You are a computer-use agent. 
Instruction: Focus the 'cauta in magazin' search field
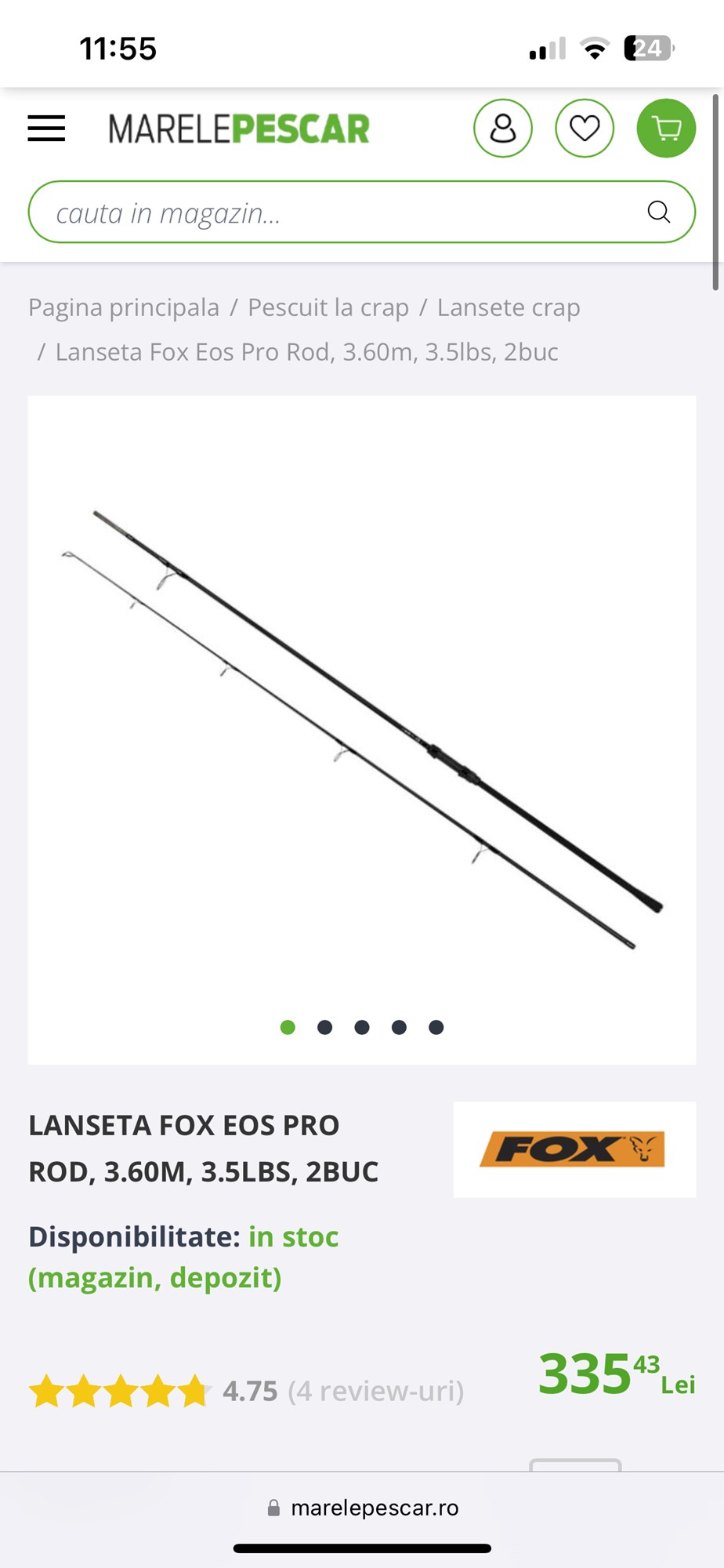coord(337,212)
